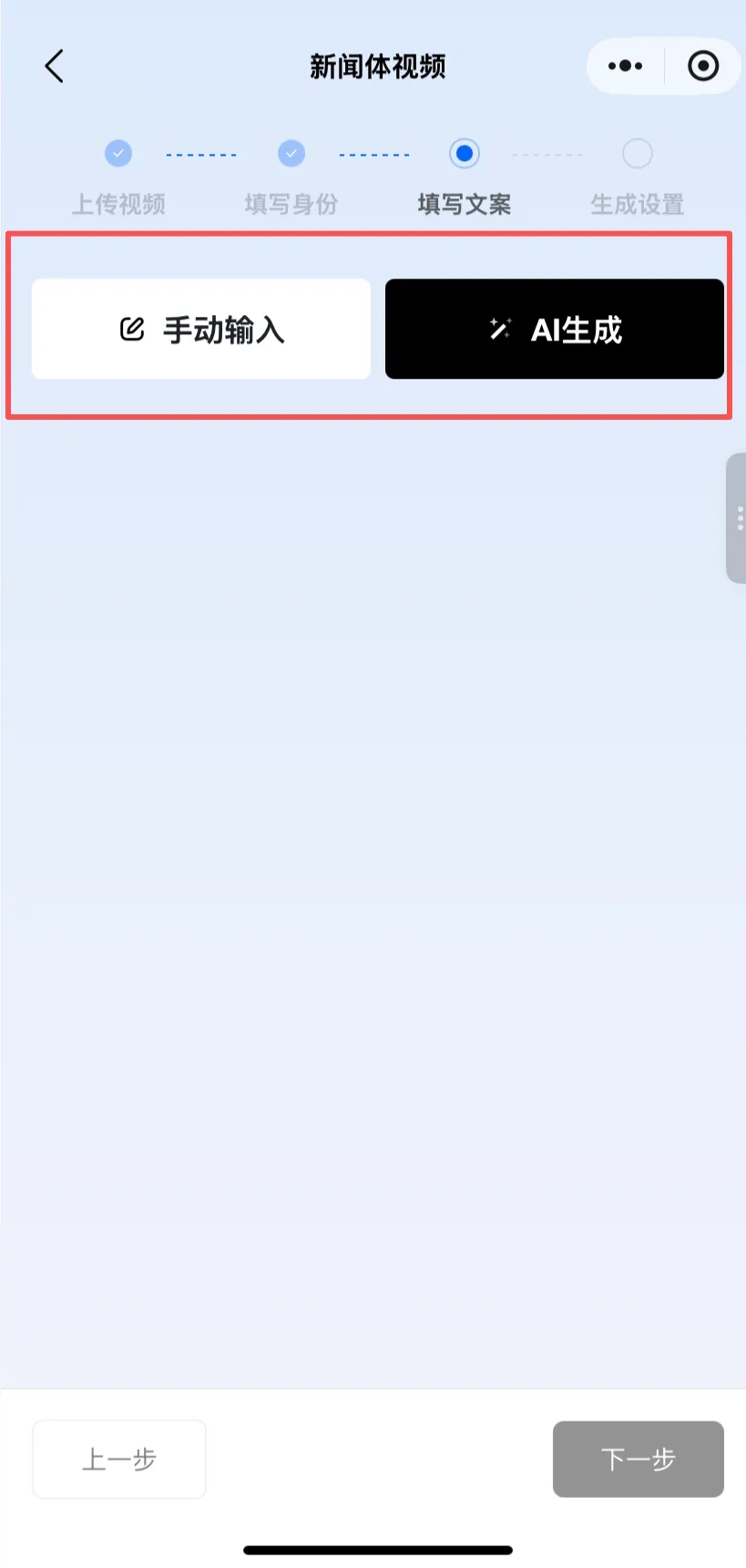This screenshot has height=1568, width=746.
Task: Close the mini program with the circle icon
Action: (x=702, y=66)
